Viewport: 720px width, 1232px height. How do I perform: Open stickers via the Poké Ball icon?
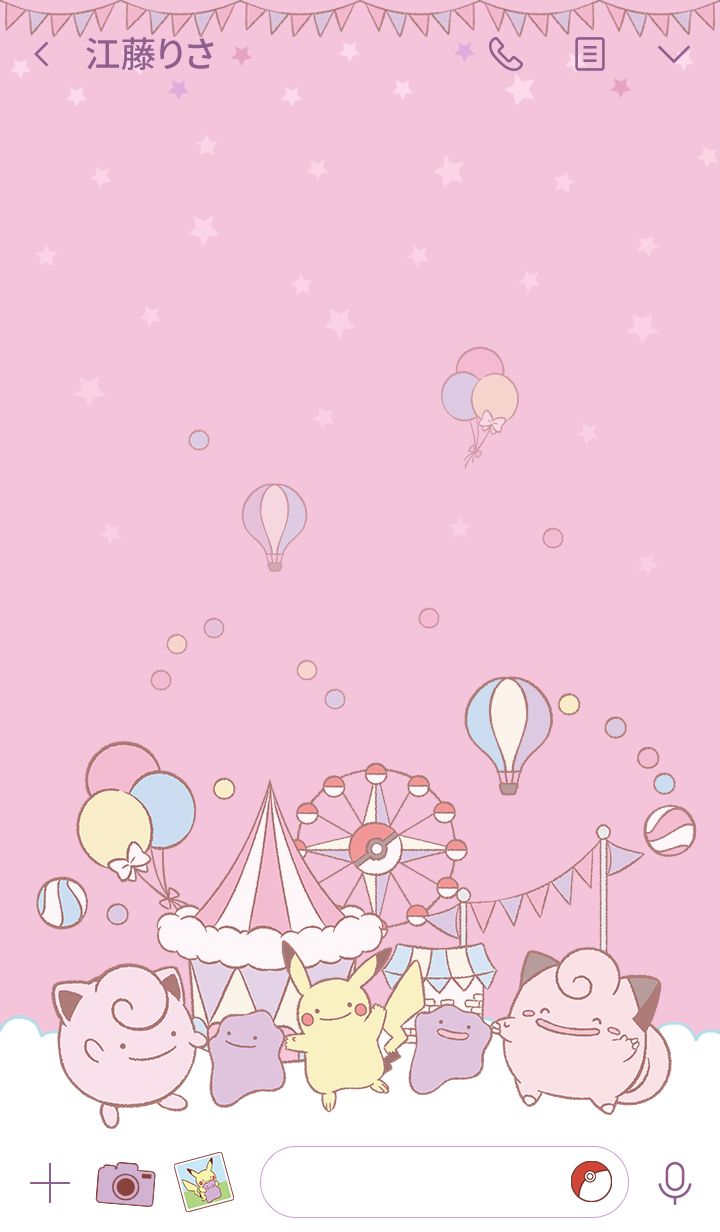click(591, 1182)
